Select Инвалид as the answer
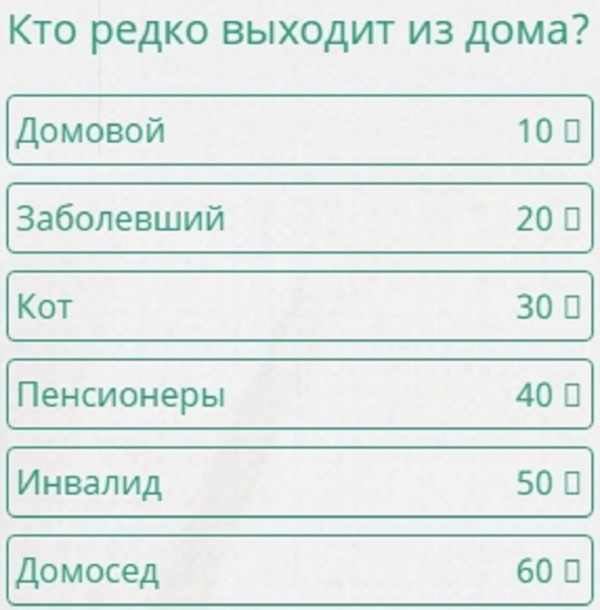Image resolution: width=600 pixels, height=610 pixels. coord(300,482)
